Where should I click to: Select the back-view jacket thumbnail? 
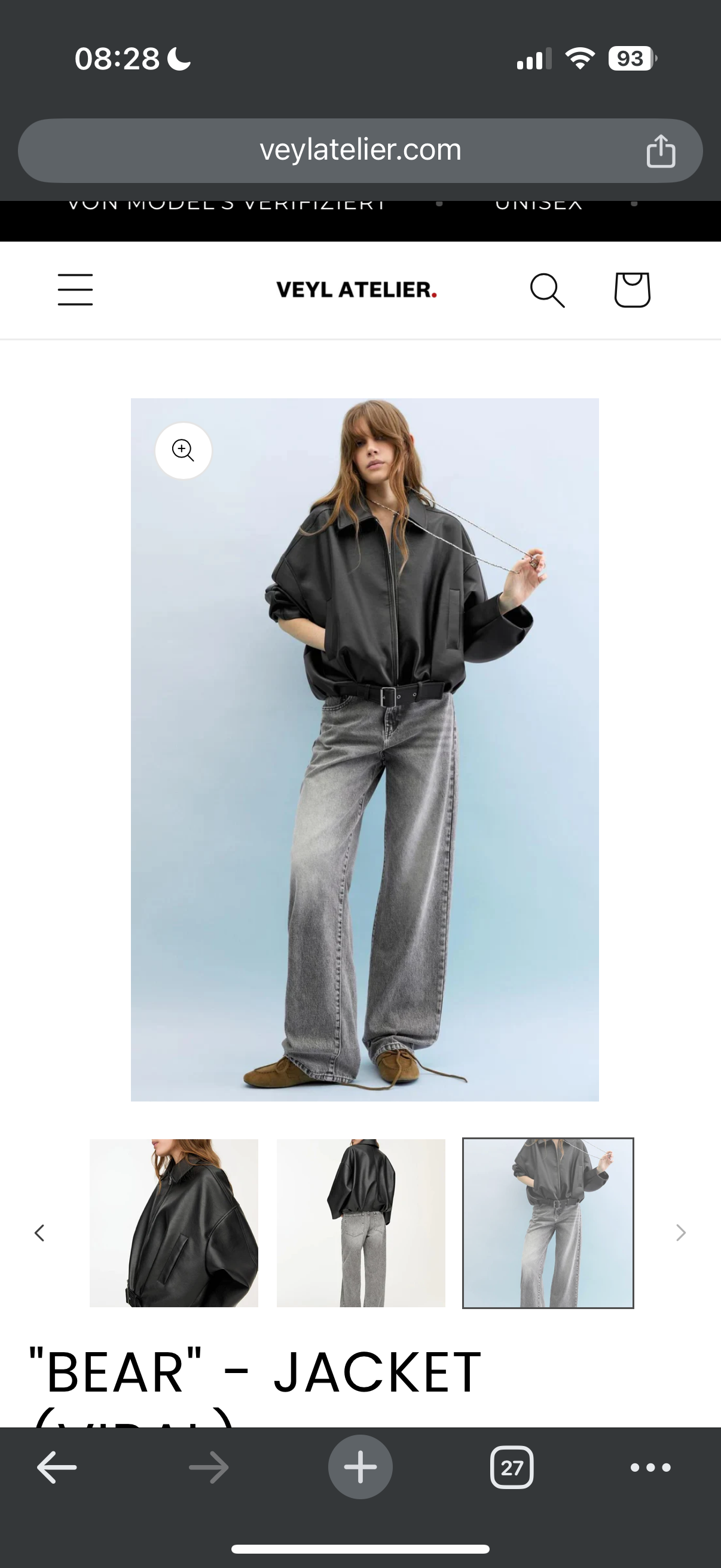(x=361, y=1223)
